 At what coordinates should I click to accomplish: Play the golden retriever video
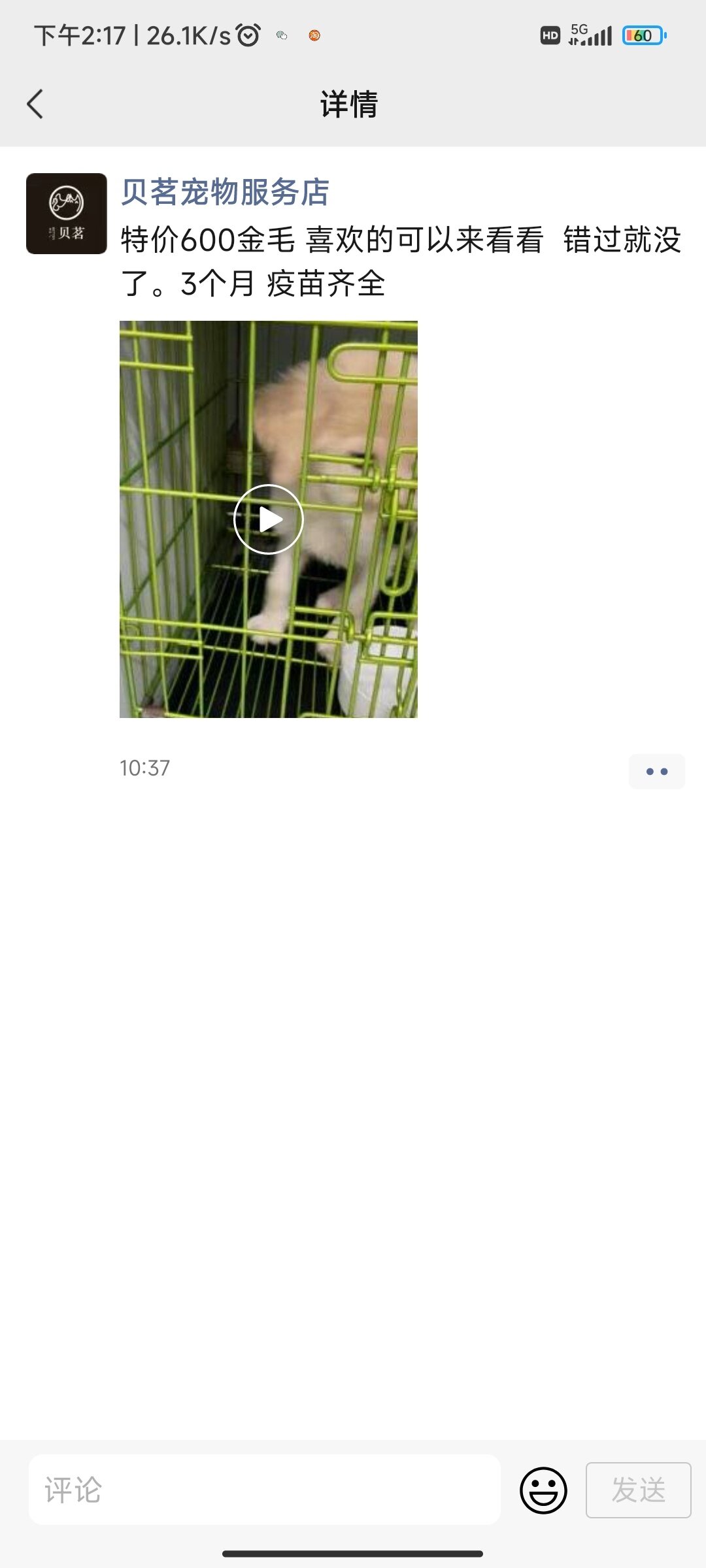(x=269, y=519)
